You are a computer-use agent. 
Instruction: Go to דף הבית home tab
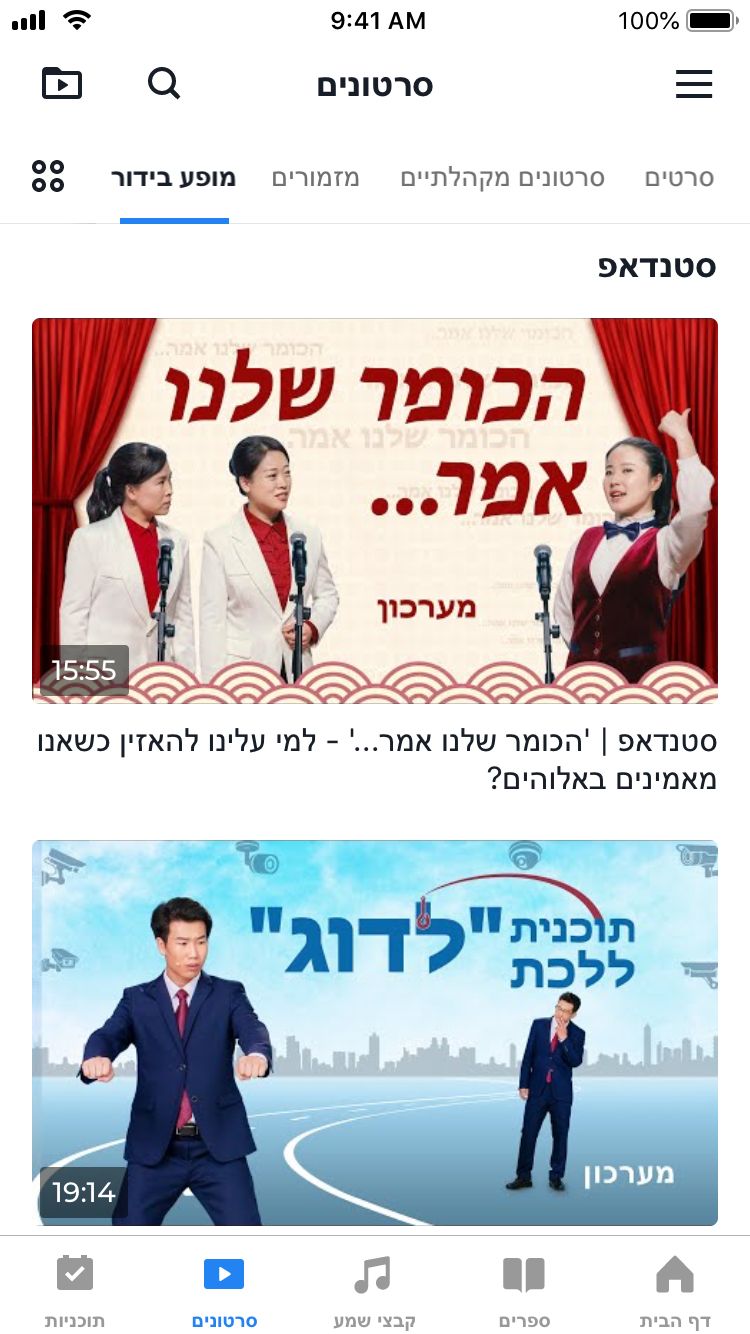coord(674,1290)
